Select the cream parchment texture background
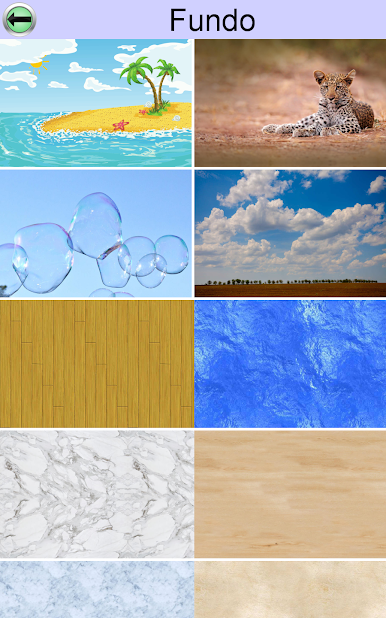The height and width of the screenshot is (618, 386). coord(290,590)
